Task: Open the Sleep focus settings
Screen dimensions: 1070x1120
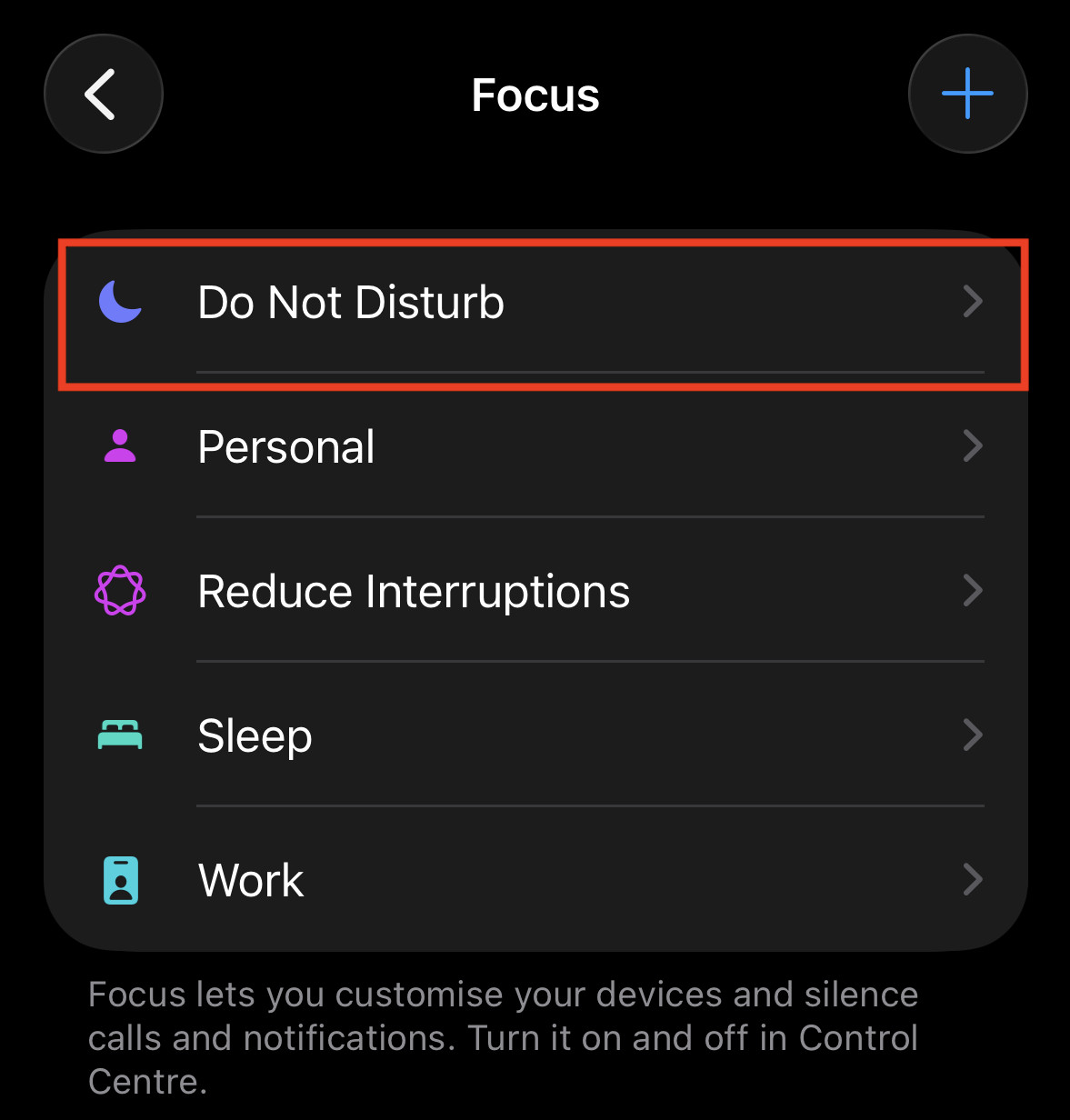Action: tap(535, 735)
